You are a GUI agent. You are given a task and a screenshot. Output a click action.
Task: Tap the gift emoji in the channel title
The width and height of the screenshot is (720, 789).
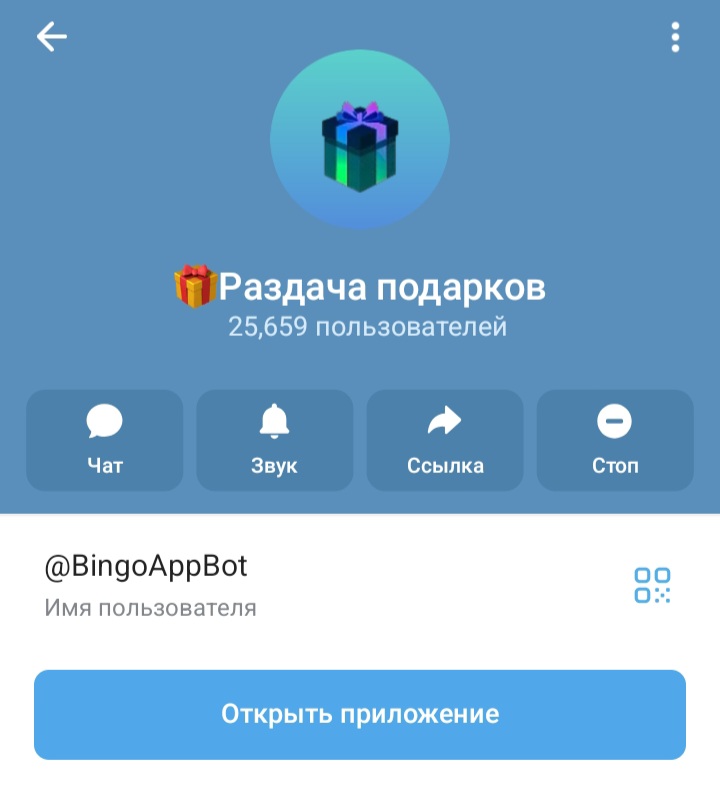tap(196, 283)
